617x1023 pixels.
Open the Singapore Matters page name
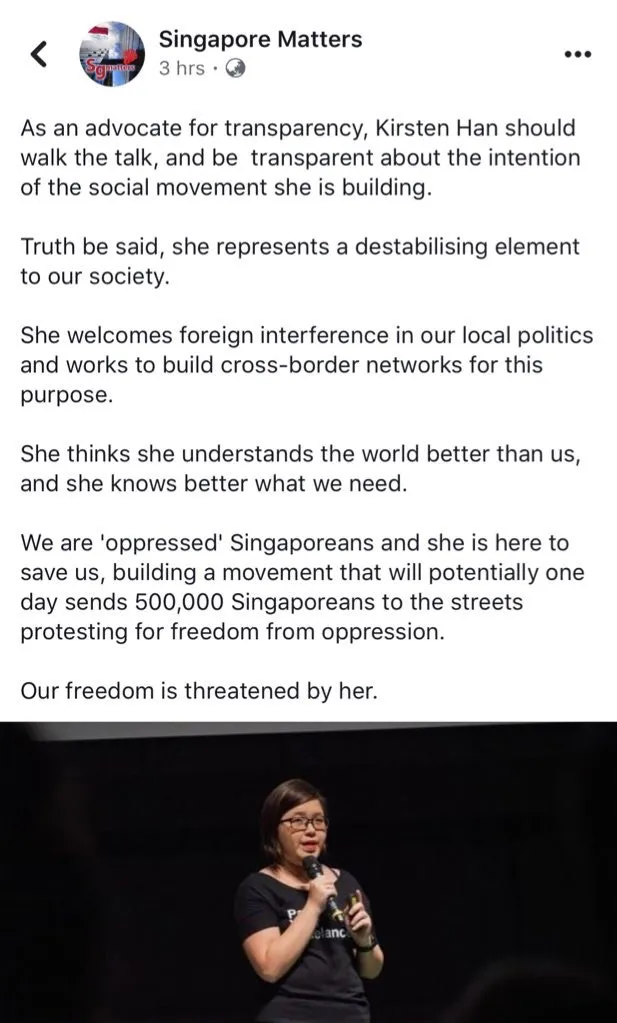260,40
